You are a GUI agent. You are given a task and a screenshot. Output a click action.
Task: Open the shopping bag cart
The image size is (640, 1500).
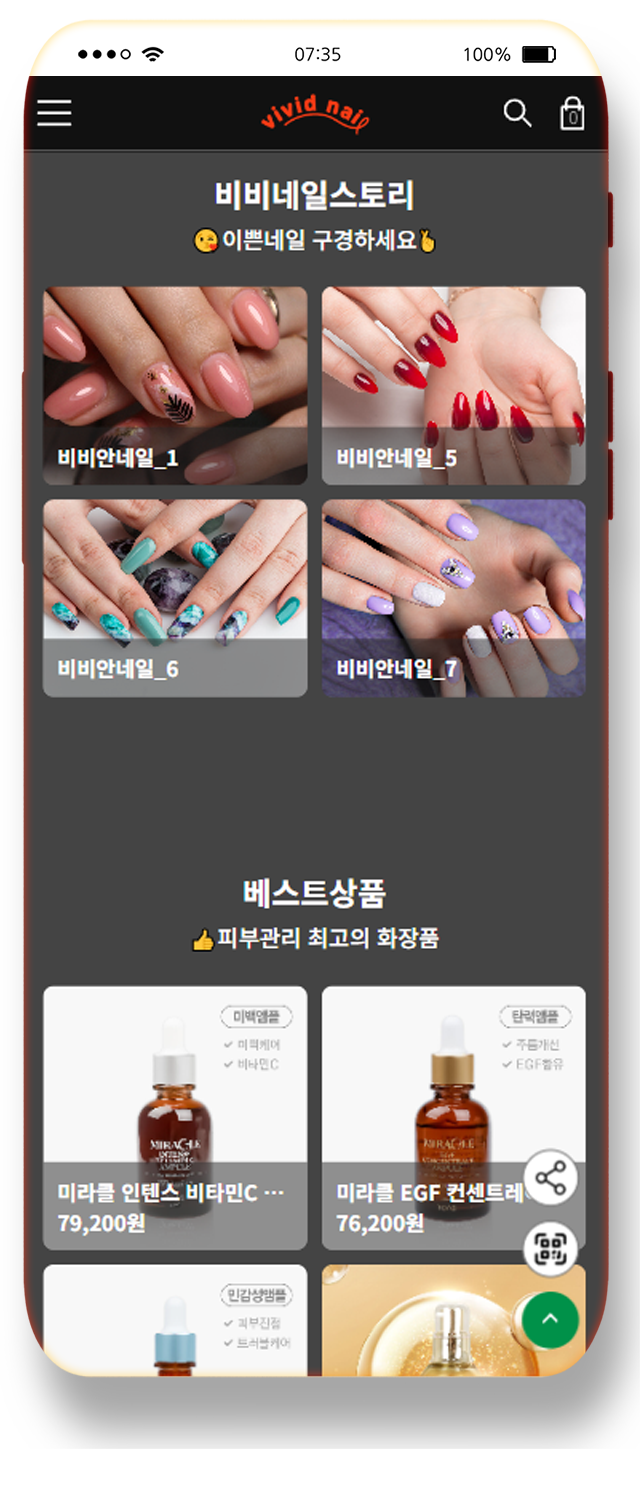tap(572, 113)
